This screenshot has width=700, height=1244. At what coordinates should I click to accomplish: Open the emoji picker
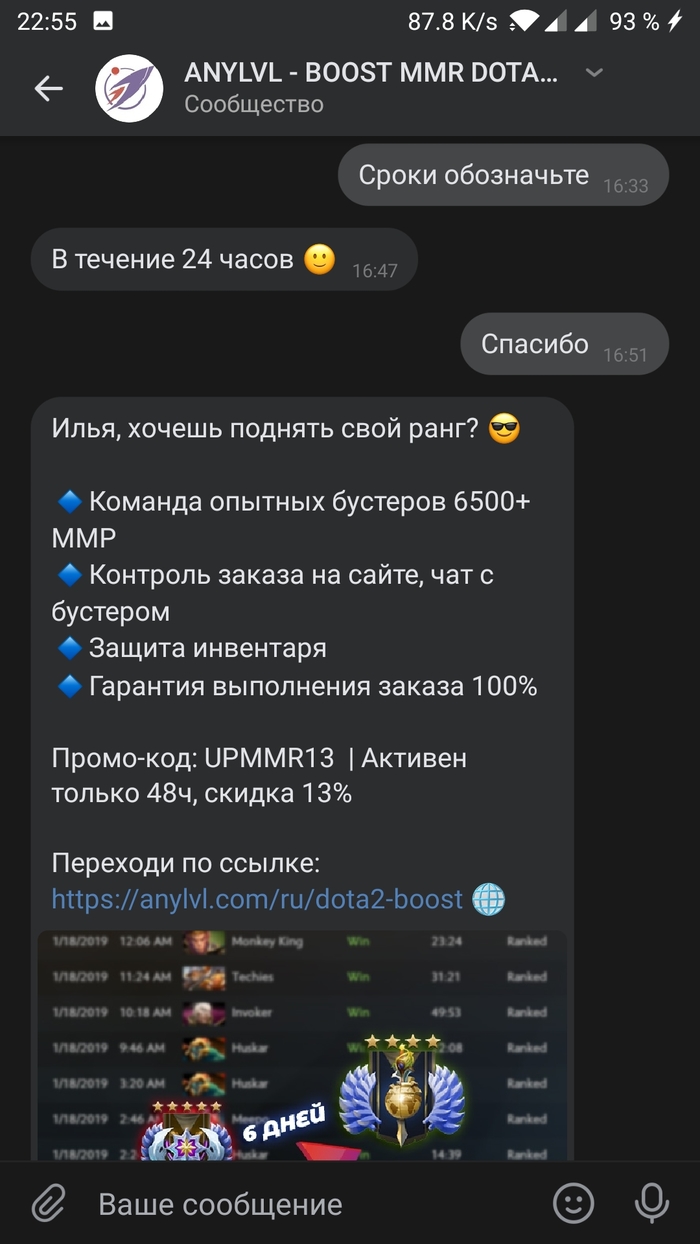coord(573,1204)
